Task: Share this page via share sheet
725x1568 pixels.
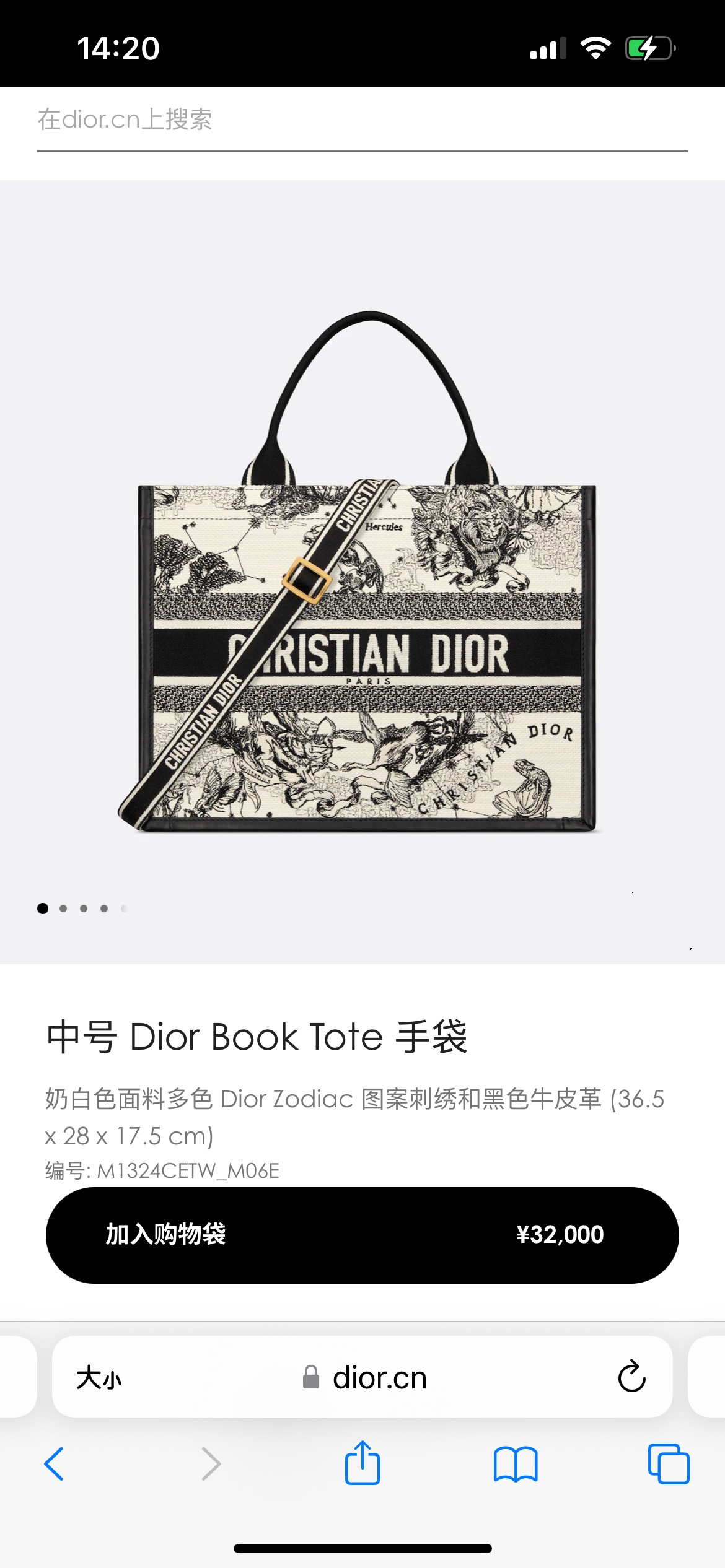Action: (362, 1463)
